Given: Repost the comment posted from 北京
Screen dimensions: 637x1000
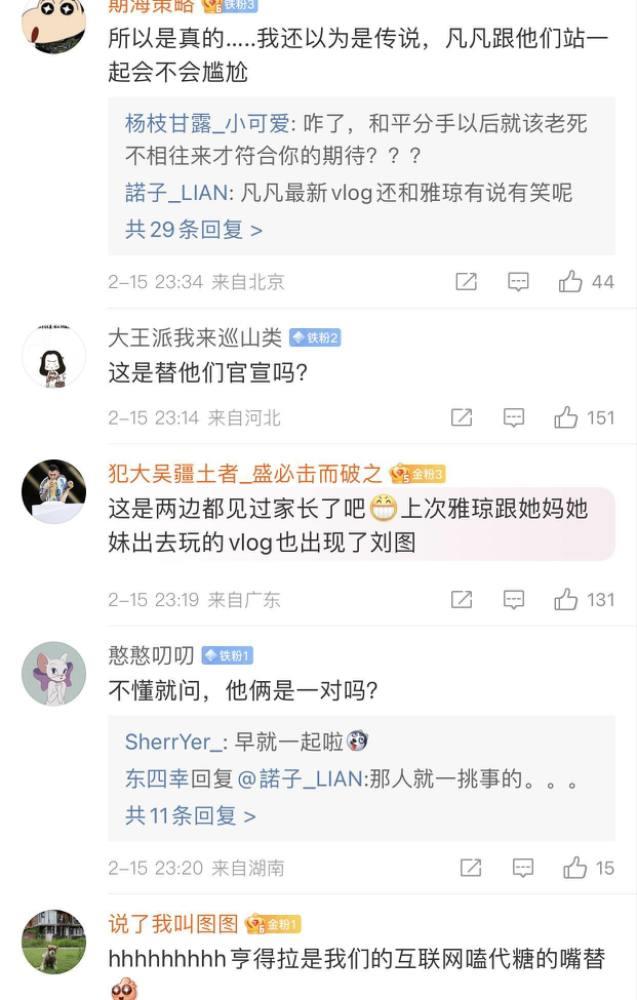Looking at the screenshot, I should 466,282.
